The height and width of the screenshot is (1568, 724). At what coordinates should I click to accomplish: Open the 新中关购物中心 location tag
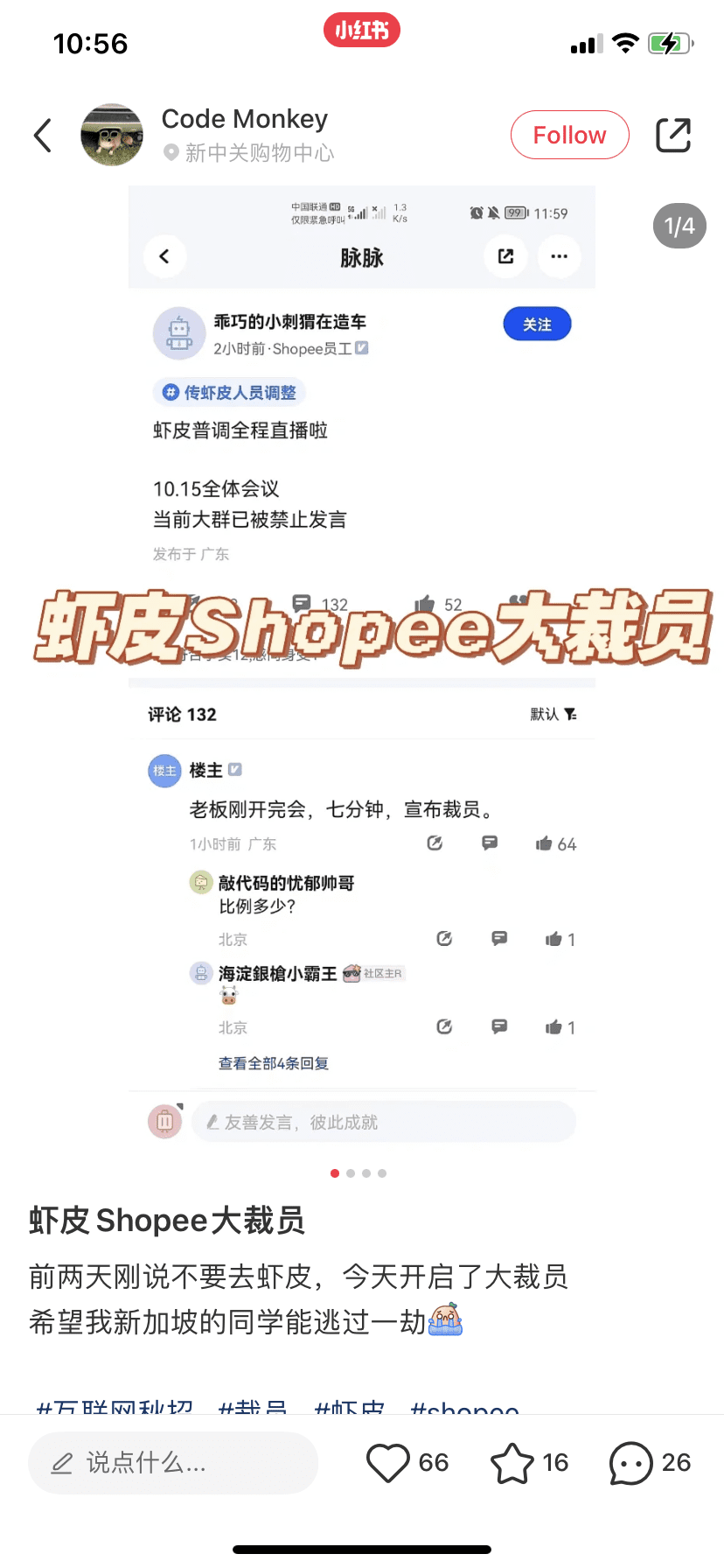pos(259,153)
